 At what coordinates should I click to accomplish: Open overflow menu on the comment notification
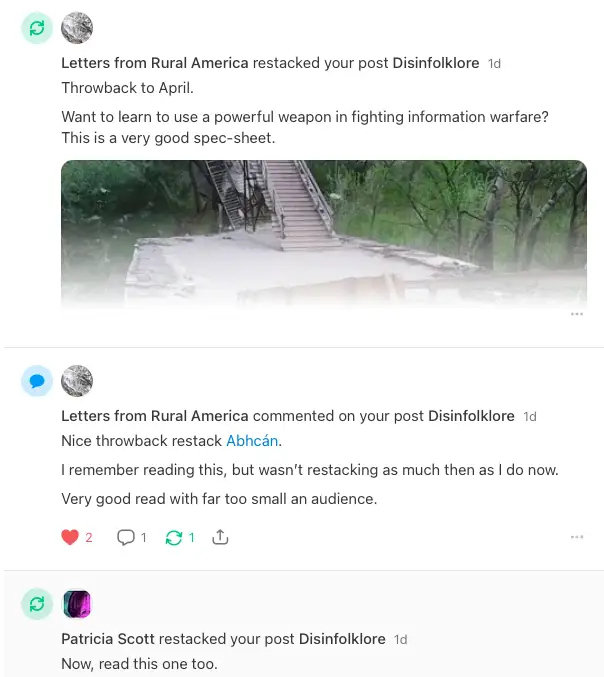[577, 537]
